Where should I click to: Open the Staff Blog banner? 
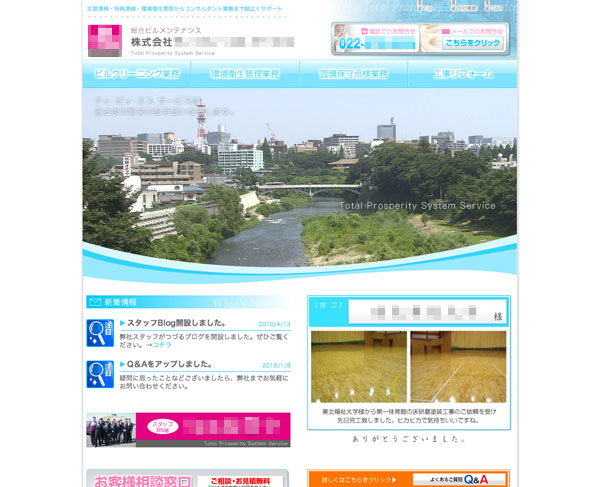pos(188,430)
